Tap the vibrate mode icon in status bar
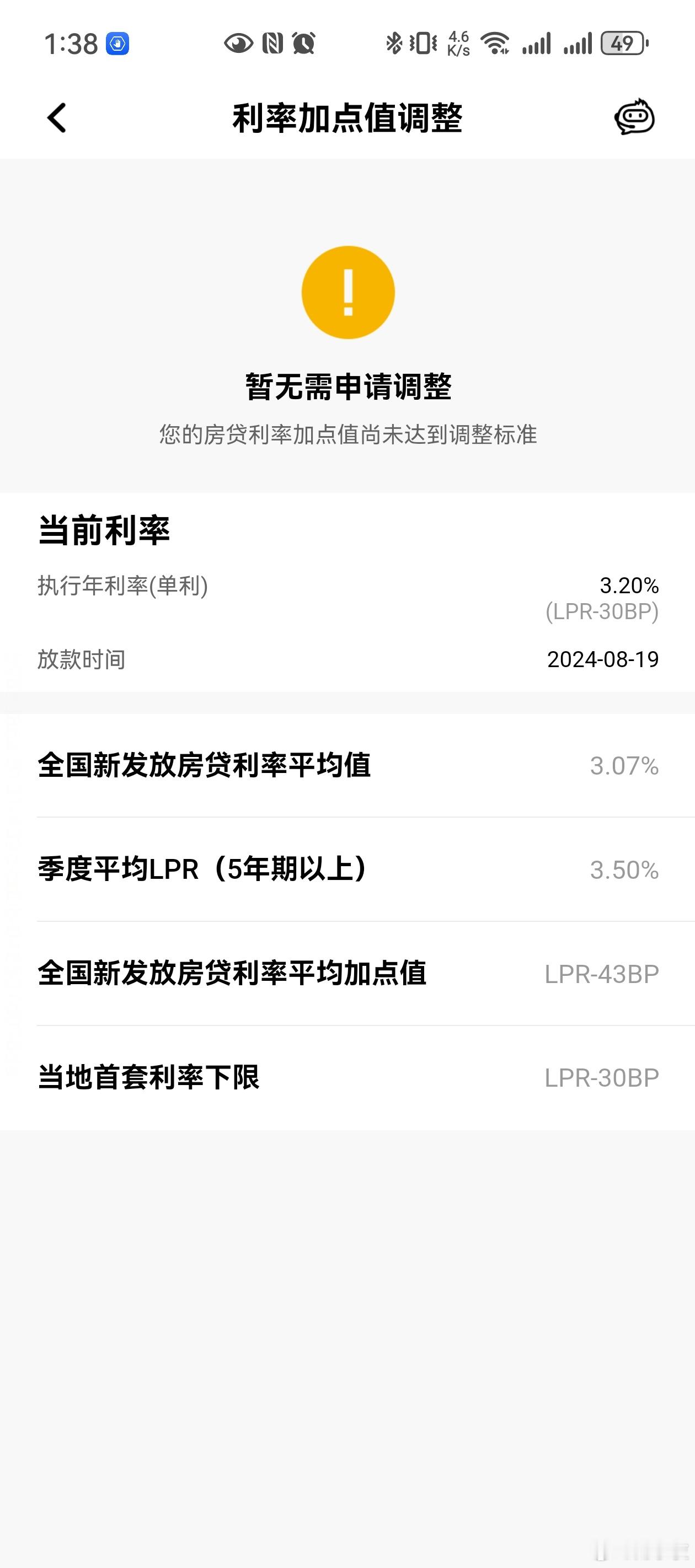 click(421, 43)
